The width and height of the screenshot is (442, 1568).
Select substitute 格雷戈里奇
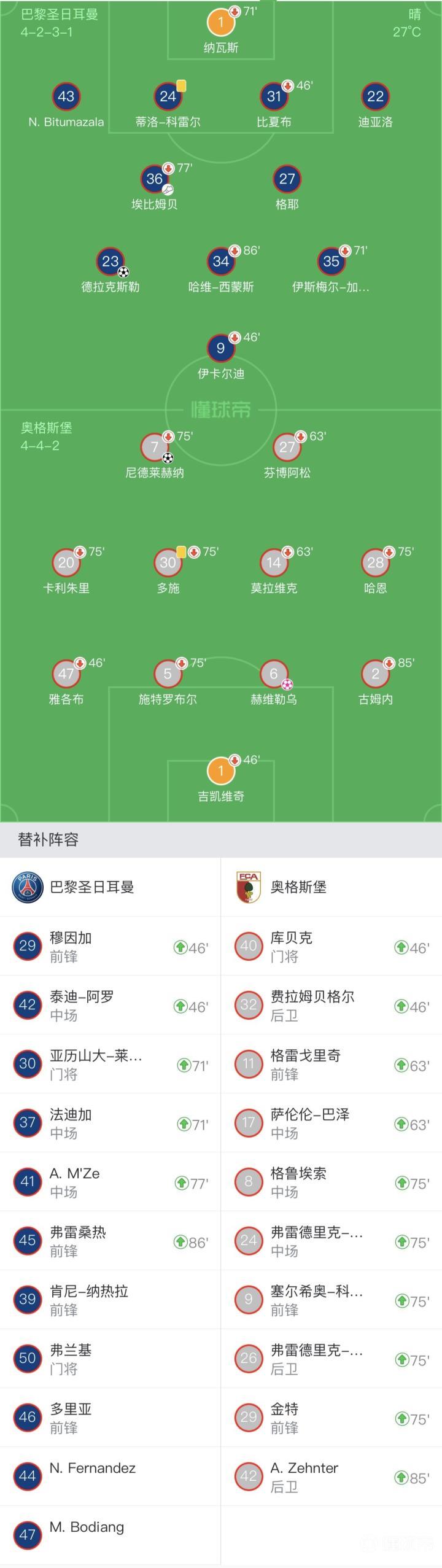pyautogui.click(x=331, y=1065)
